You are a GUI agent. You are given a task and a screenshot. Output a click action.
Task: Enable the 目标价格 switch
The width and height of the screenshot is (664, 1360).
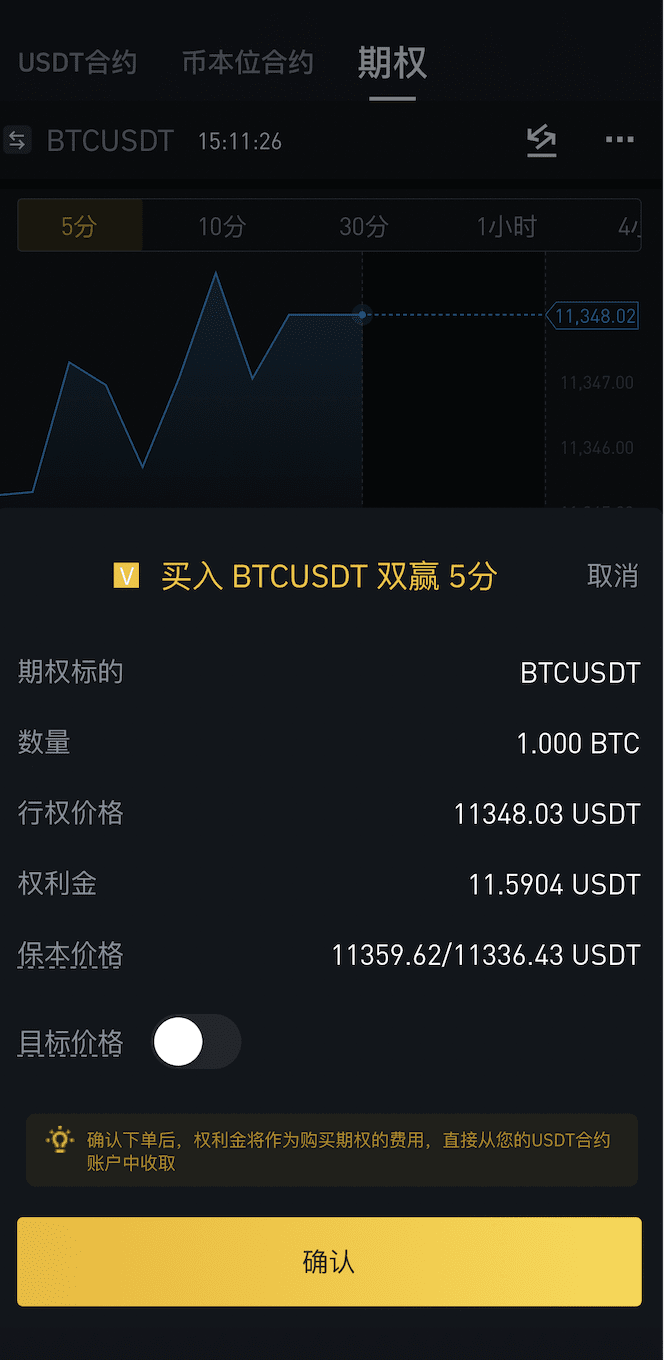[196, 1042]
